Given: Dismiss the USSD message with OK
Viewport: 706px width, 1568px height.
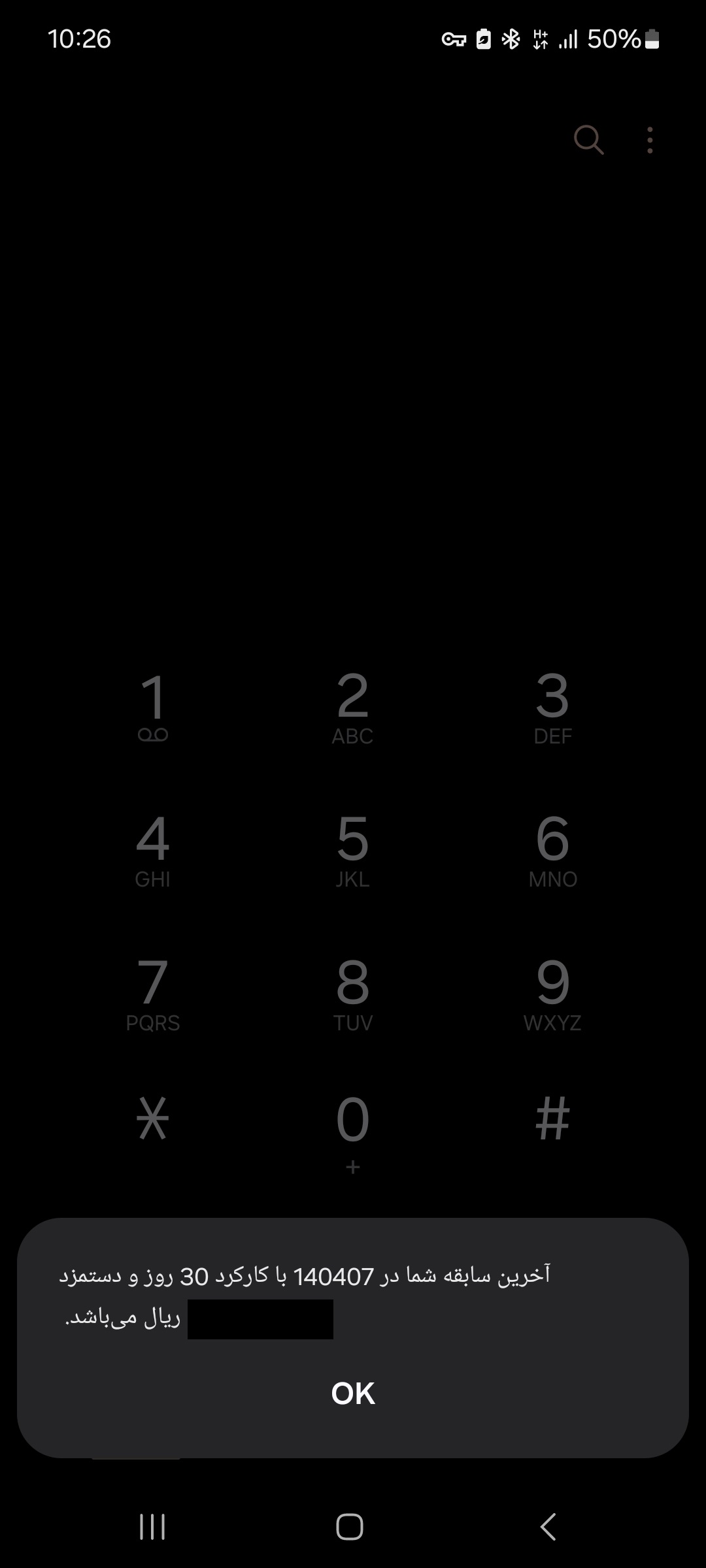Looking at the screenshot, I should (353, 1394).
